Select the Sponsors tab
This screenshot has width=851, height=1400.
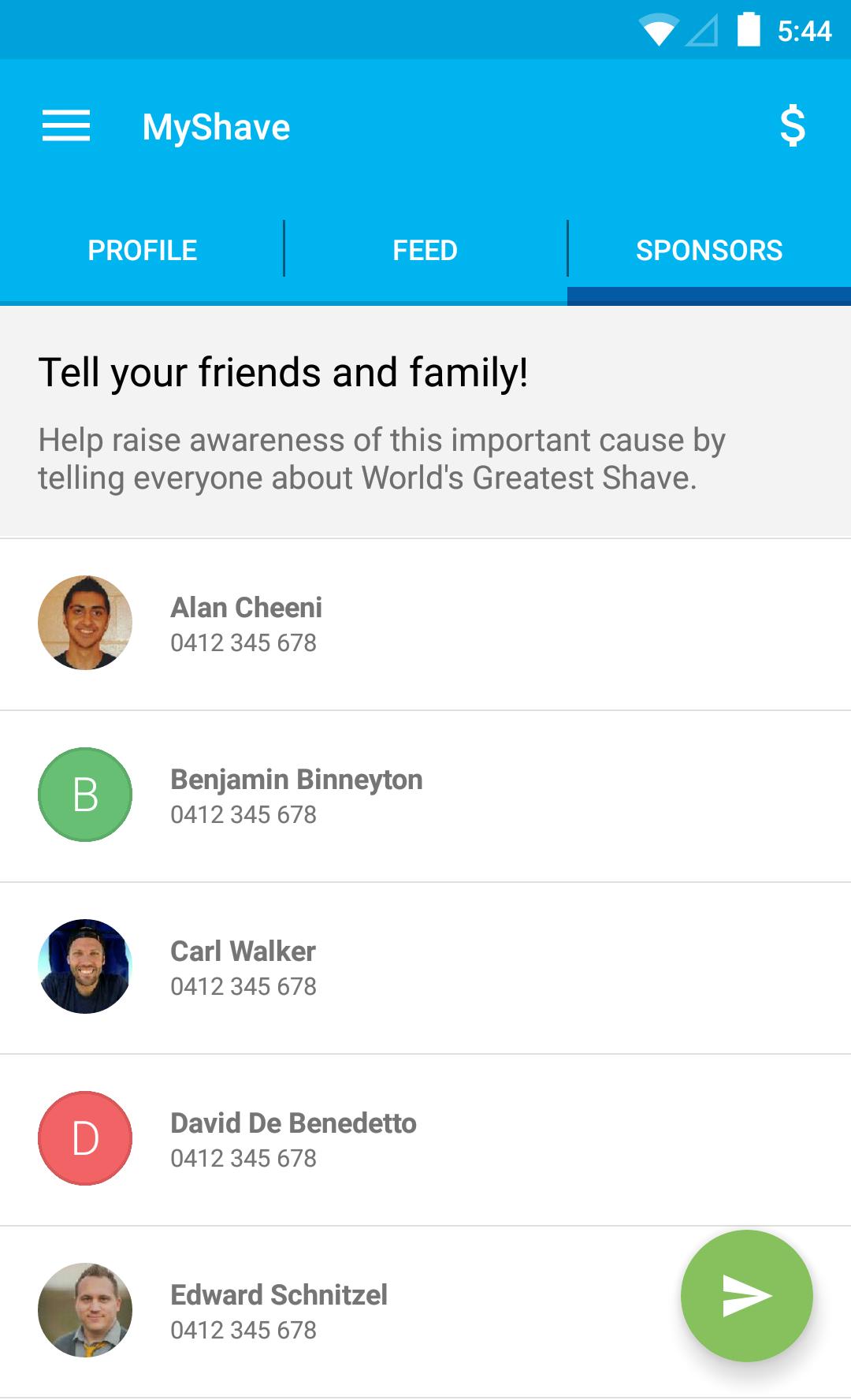point(708,251)
